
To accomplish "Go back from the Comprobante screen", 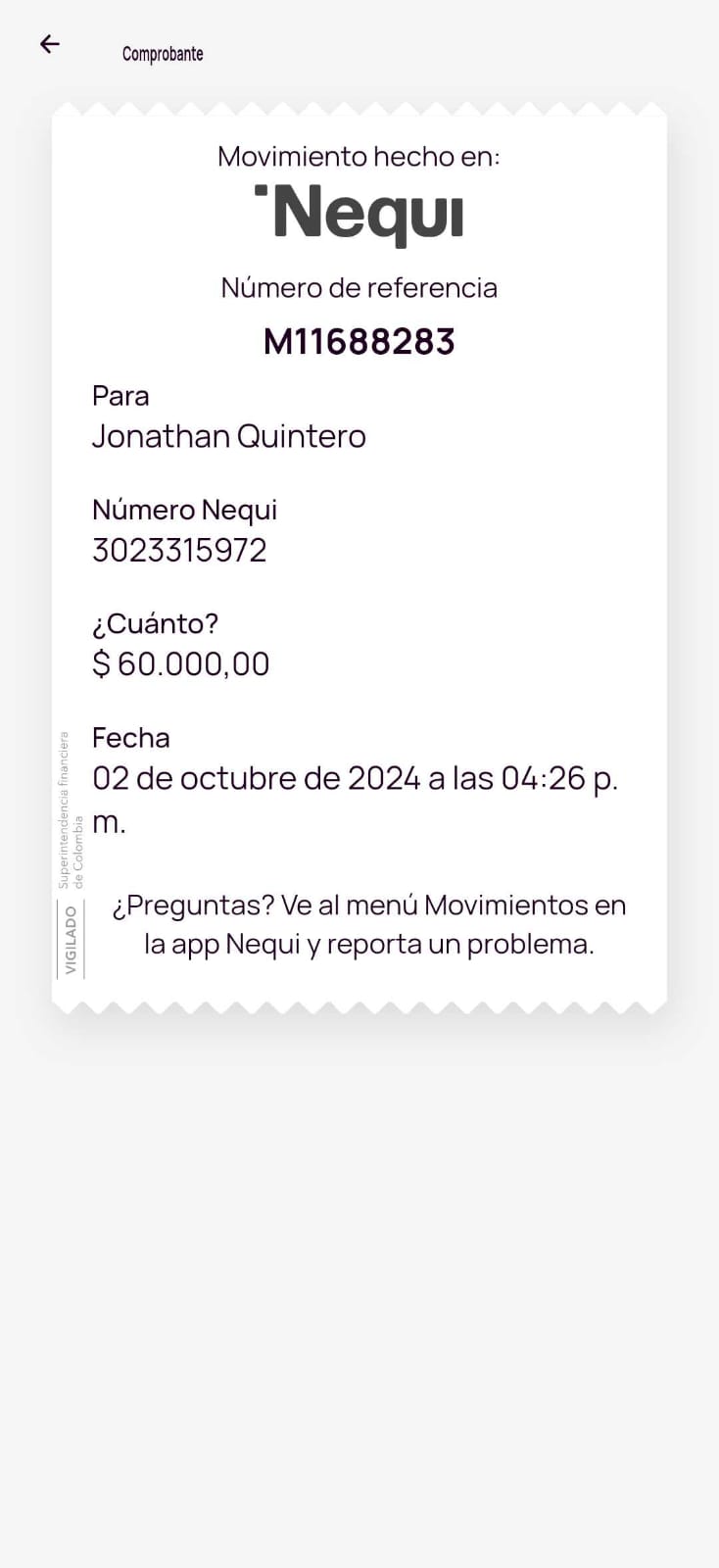I will click(50, 44).
